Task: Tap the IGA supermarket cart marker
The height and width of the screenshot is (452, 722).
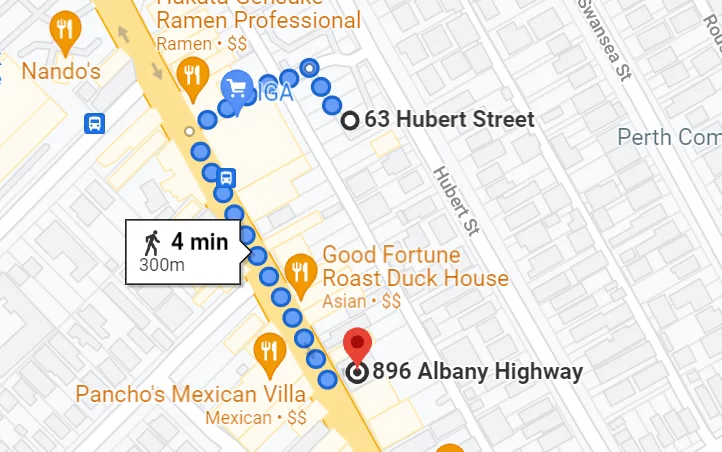Action: coord(237,89)
